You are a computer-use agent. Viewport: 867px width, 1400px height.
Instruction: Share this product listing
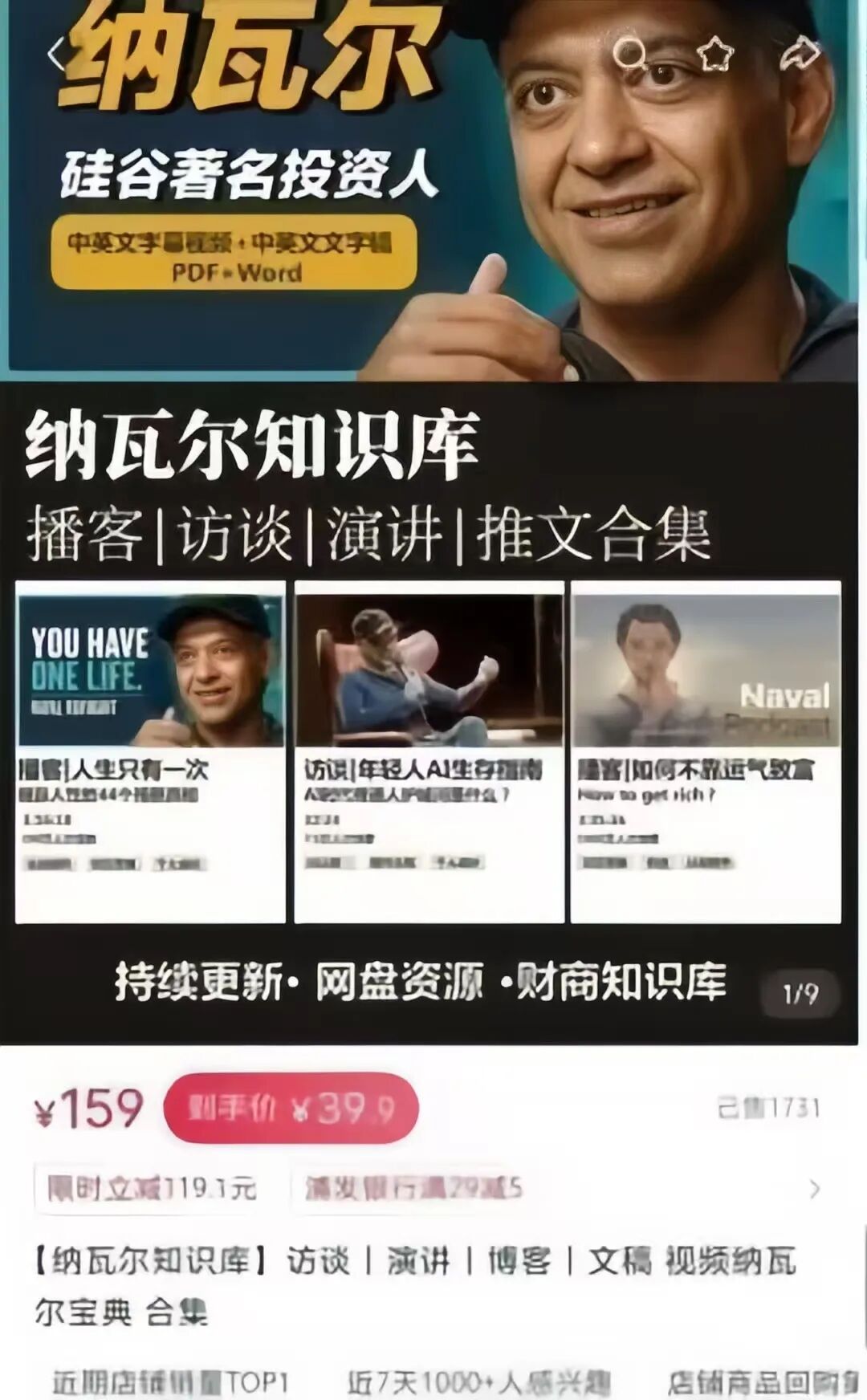coord(800,55)
